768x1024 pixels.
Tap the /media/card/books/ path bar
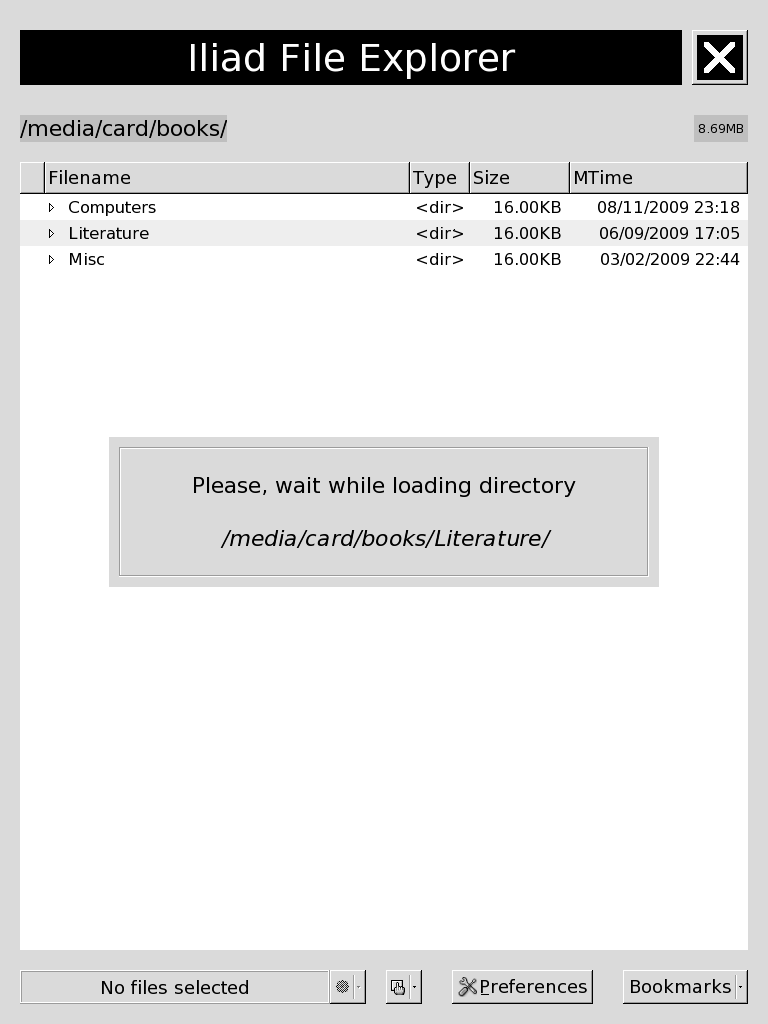[124, 129]
